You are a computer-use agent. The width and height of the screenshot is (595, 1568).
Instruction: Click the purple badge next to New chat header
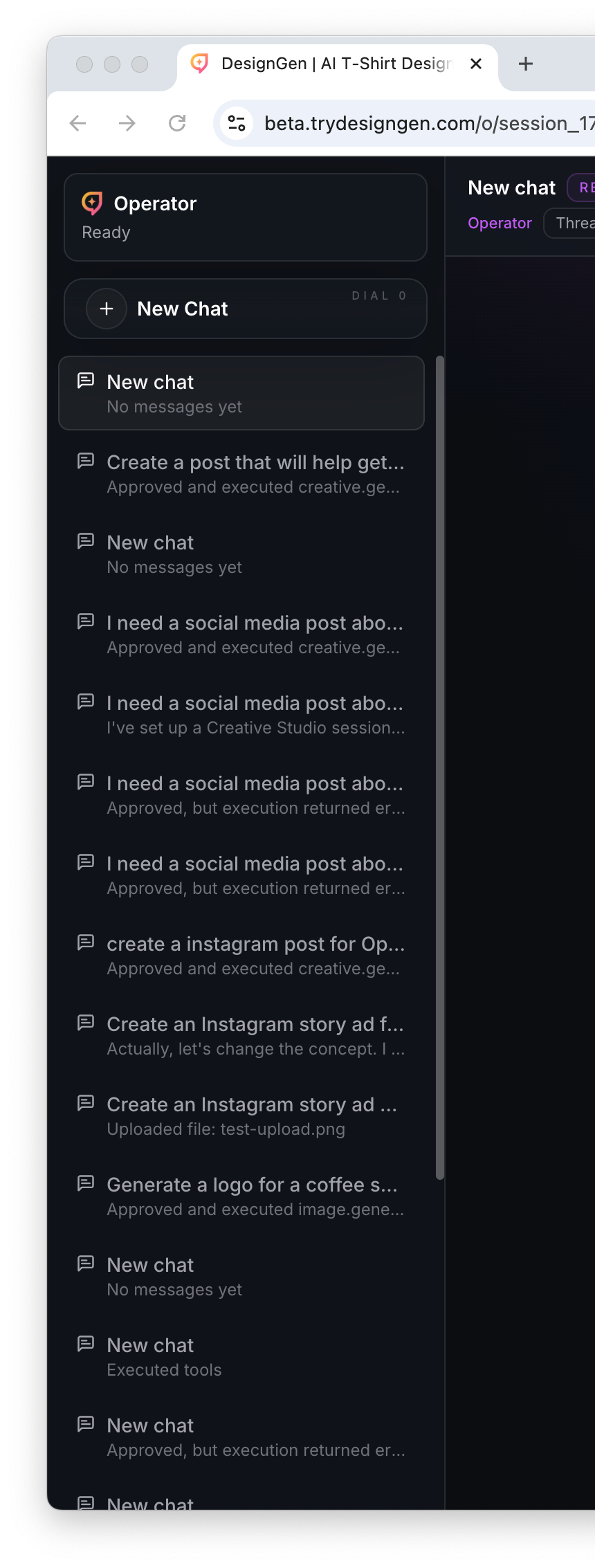583,187
